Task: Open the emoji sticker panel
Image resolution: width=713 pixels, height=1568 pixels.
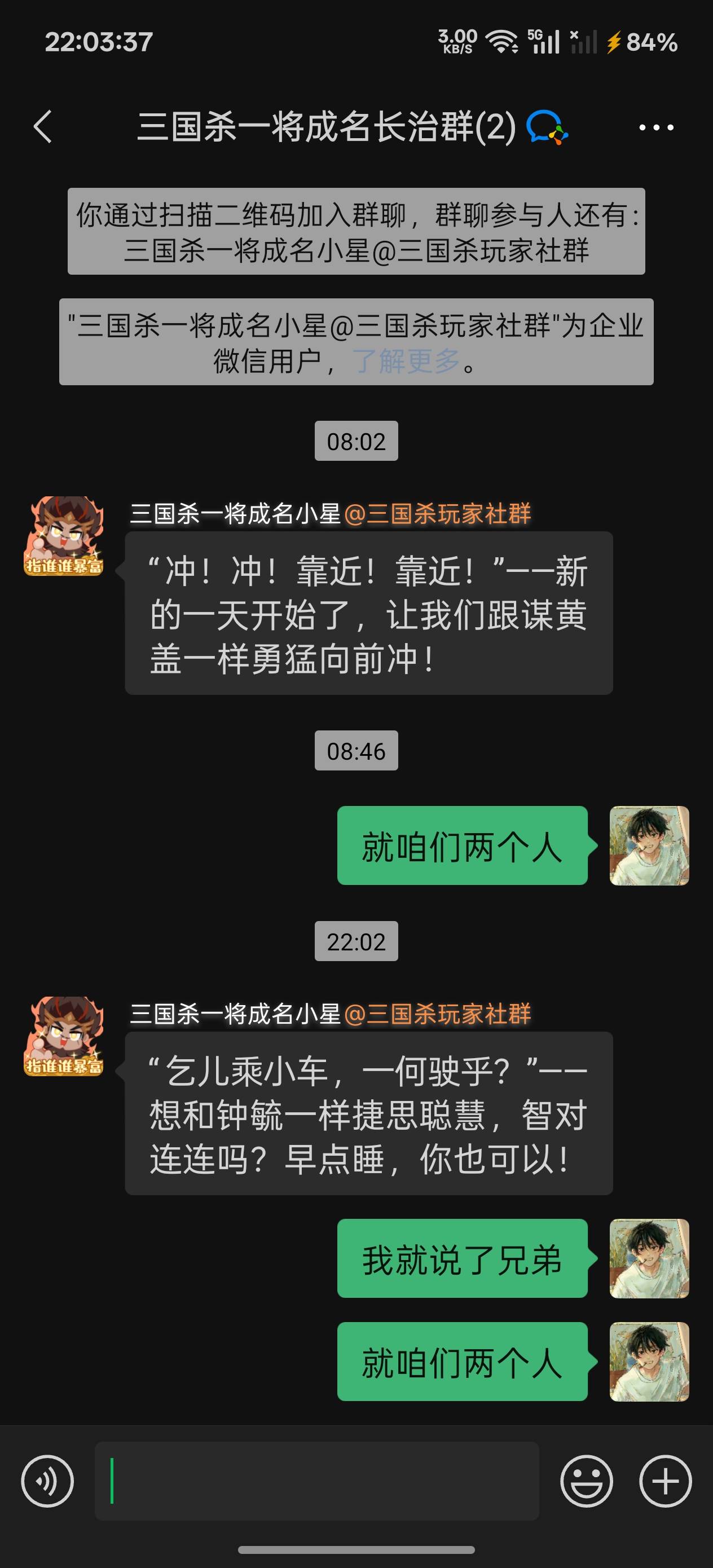Action: point(586,1481)
